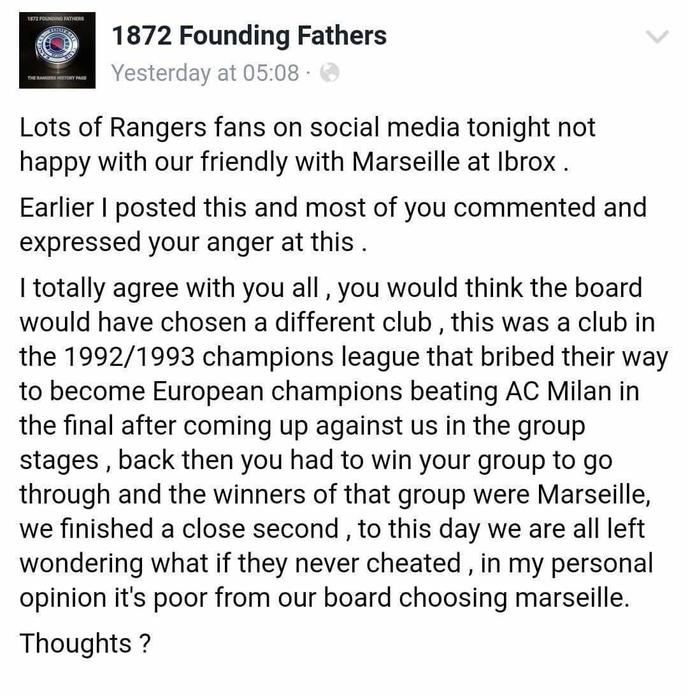Screen dimensions: 688x696
Task: Open the post options dropdown arrow
Action: [x=657, y=38]
